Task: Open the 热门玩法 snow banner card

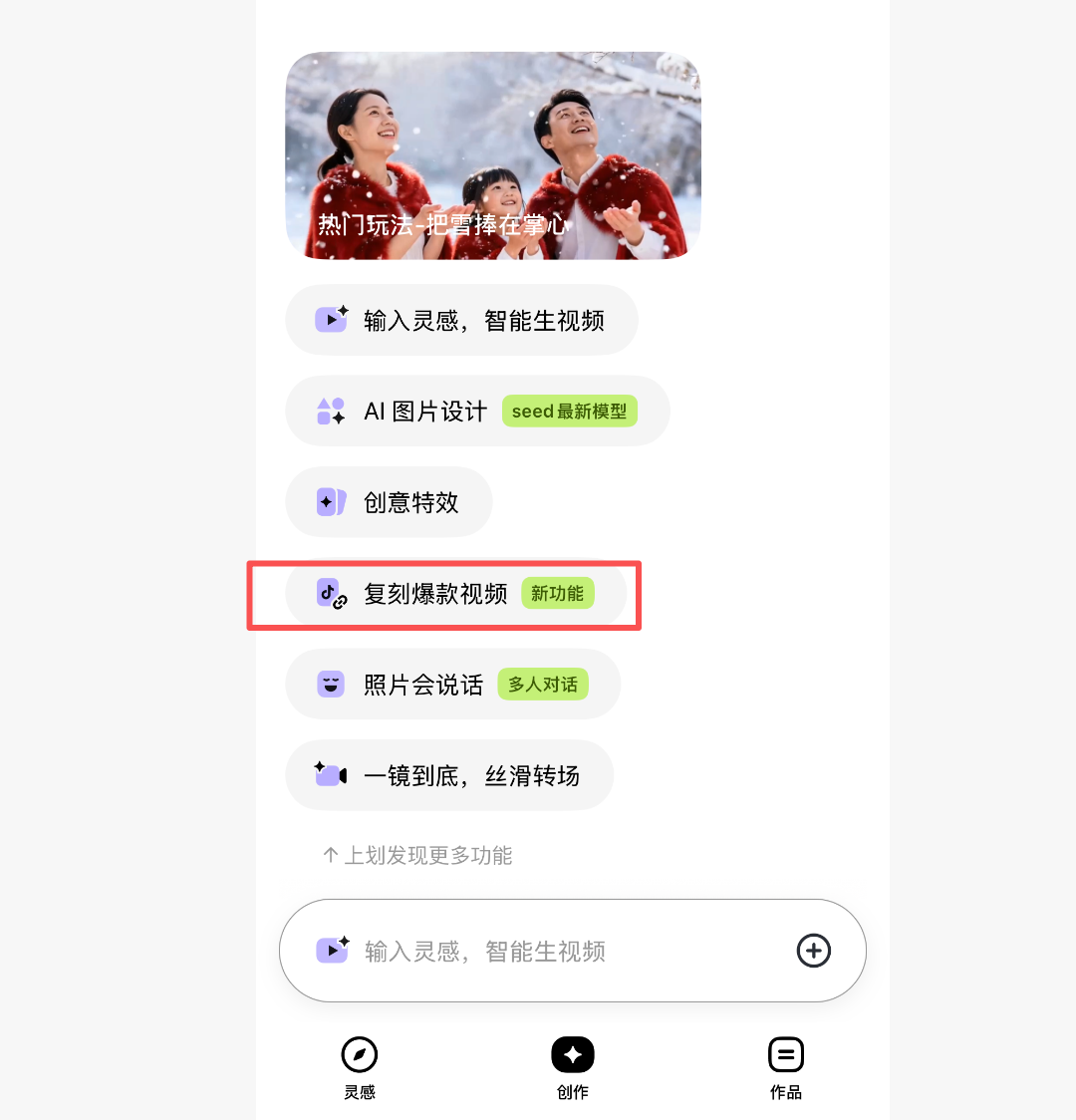Action: pos(493,156)
